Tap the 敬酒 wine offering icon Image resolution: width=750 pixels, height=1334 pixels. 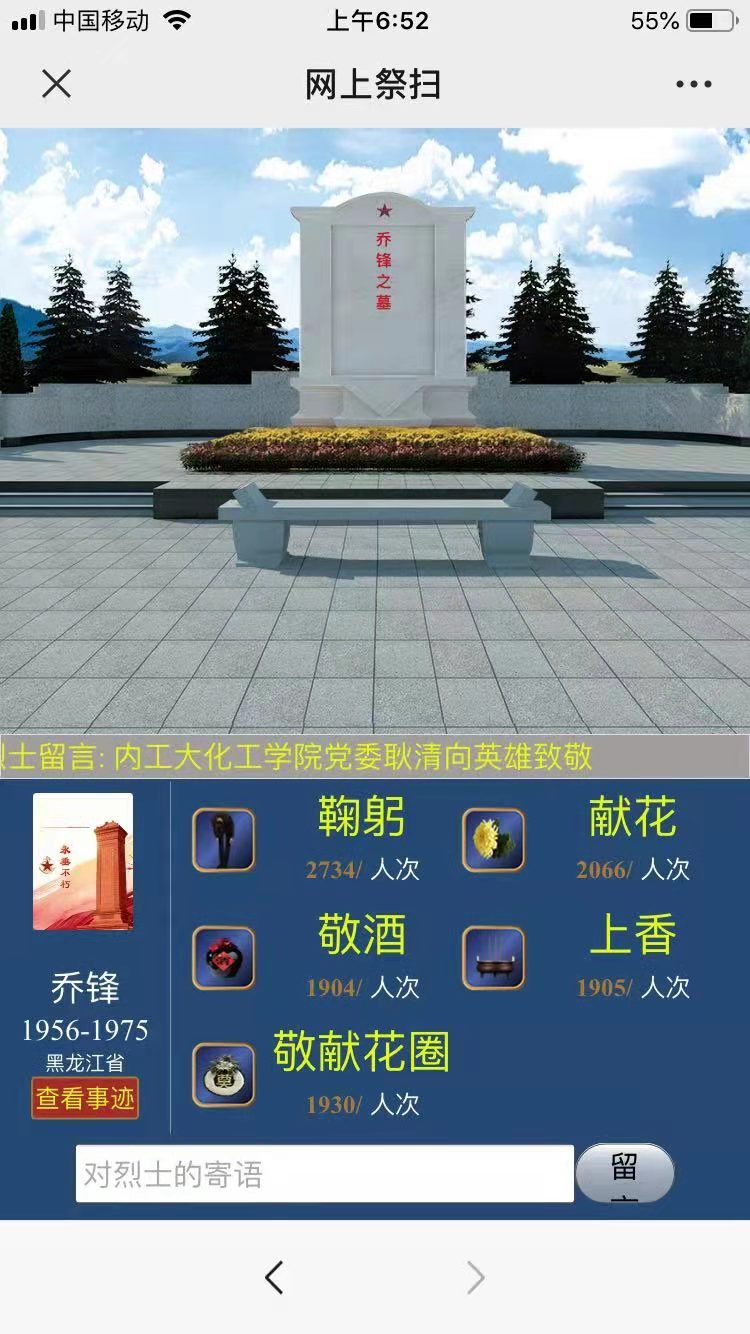point(224,958)
